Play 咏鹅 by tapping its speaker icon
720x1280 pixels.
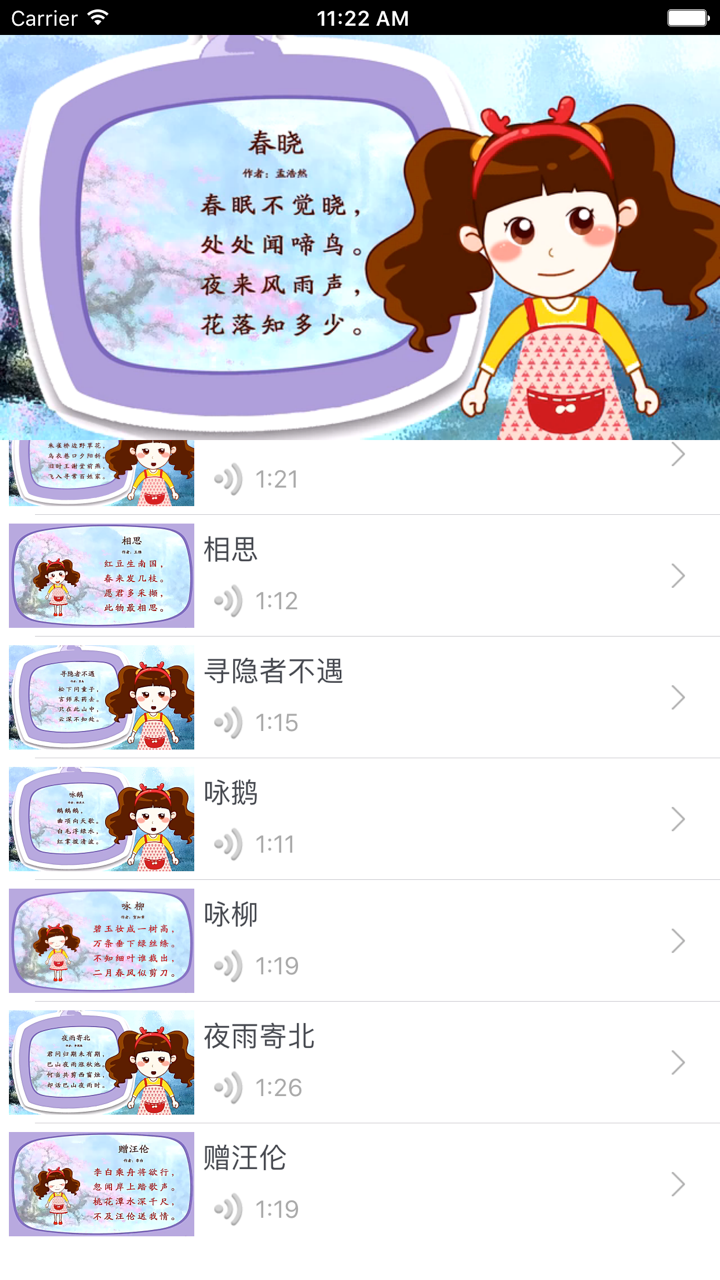point(231,845)
